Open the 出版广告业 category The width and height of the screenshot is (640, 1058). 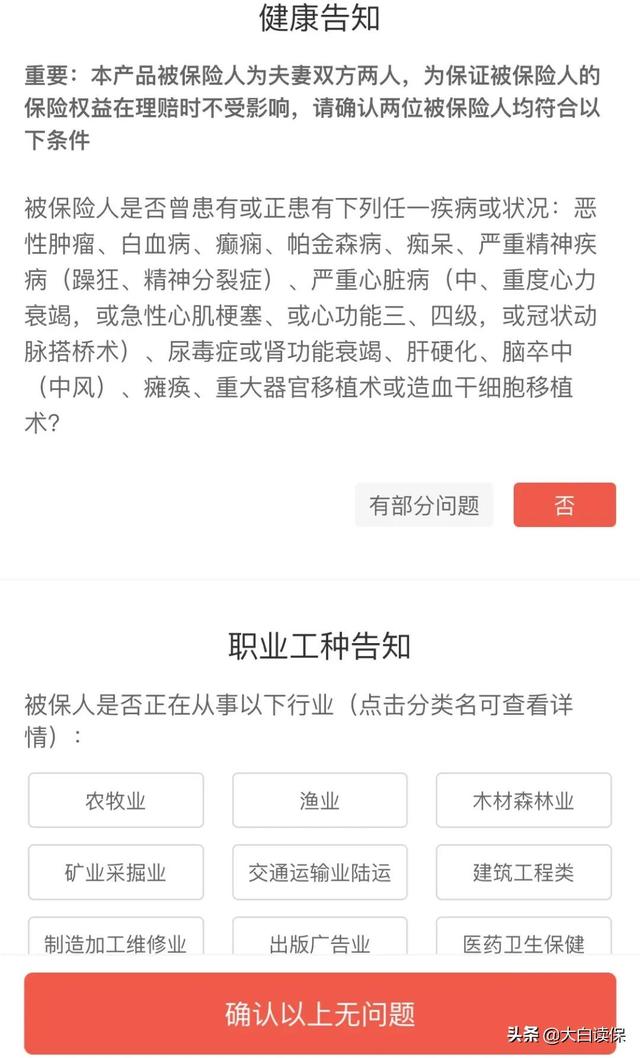click(320, 936)
